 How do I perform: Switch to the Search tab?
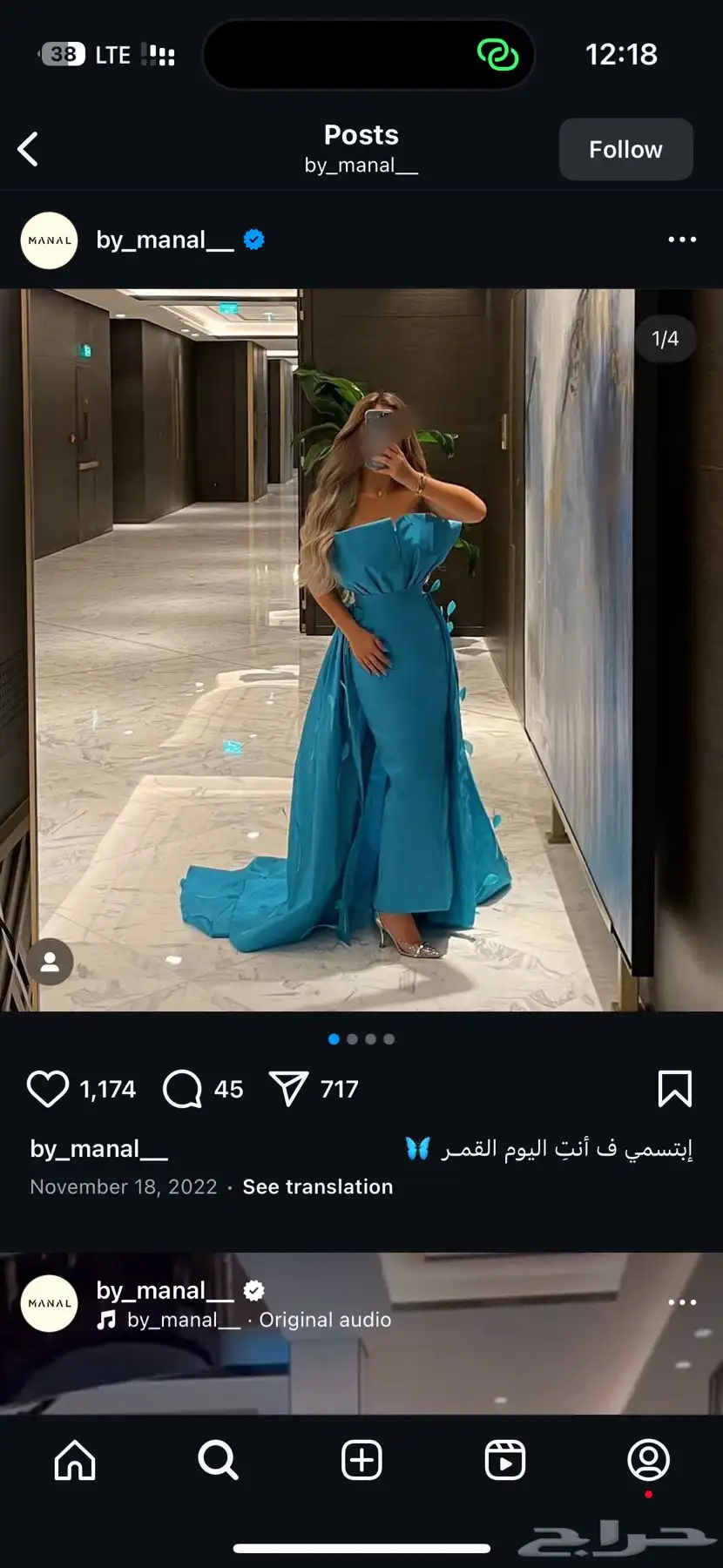(x=218, y=1460)
